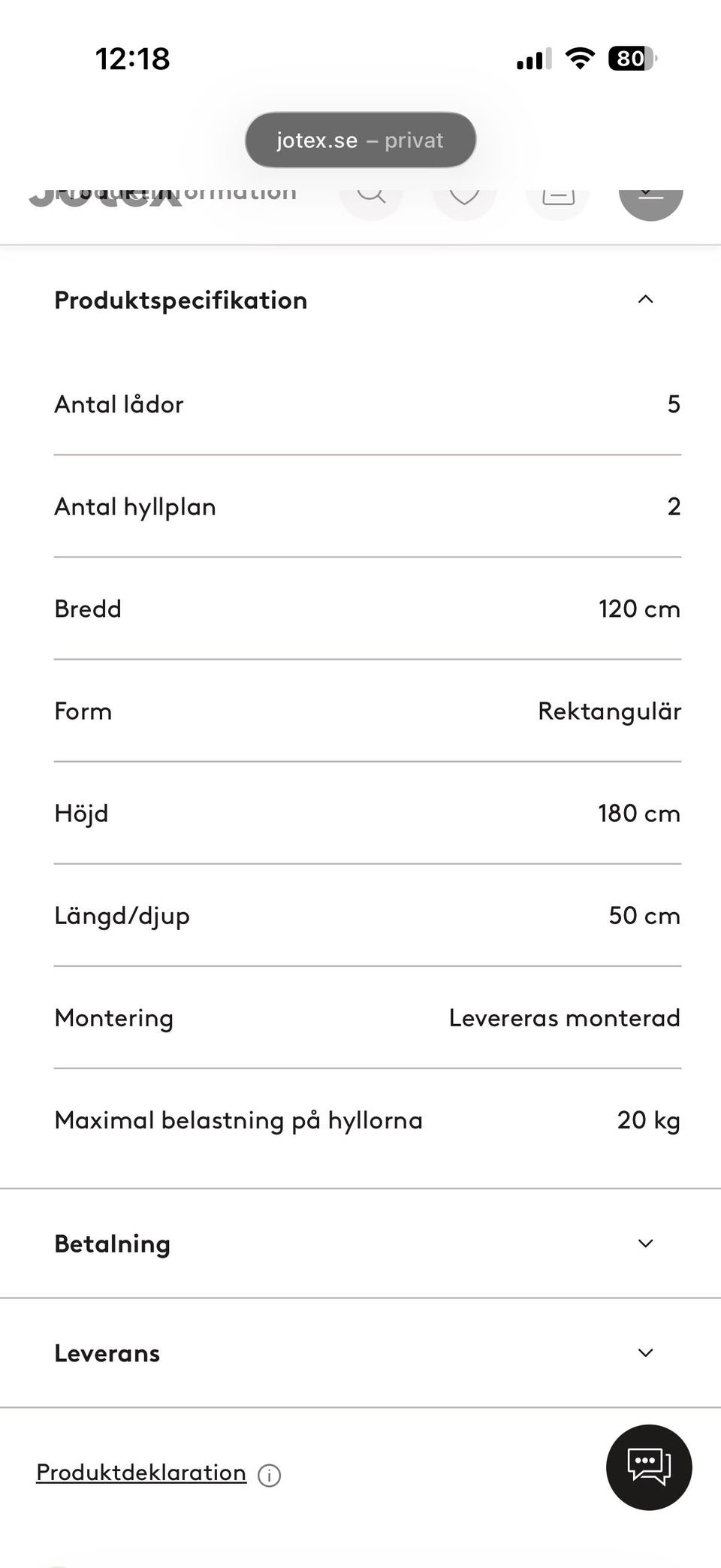This screenshot has width=721, height=1568.
Task: Open the customer chat bubble
Action: [x=648, y=1467]
